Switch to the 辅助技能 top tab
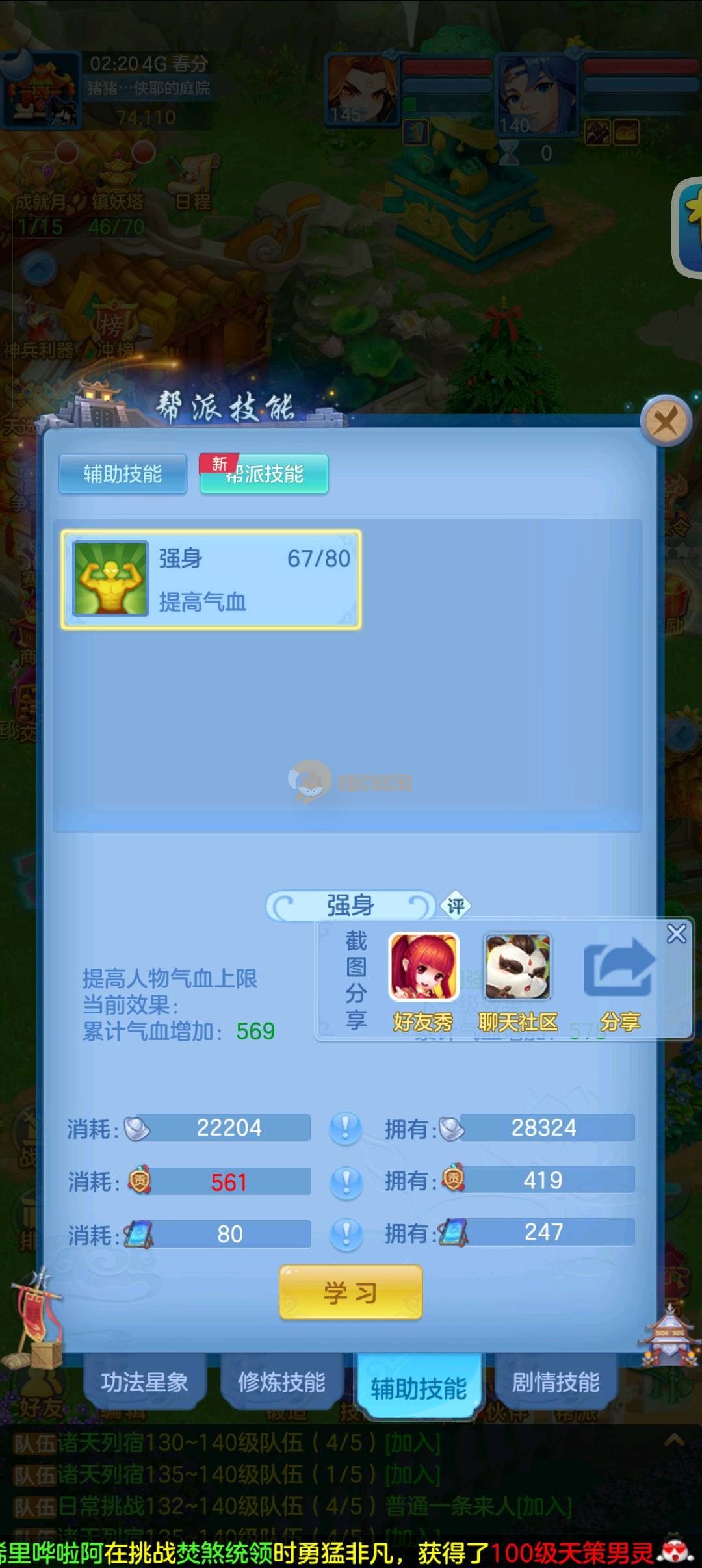 [x=123, y=474]
